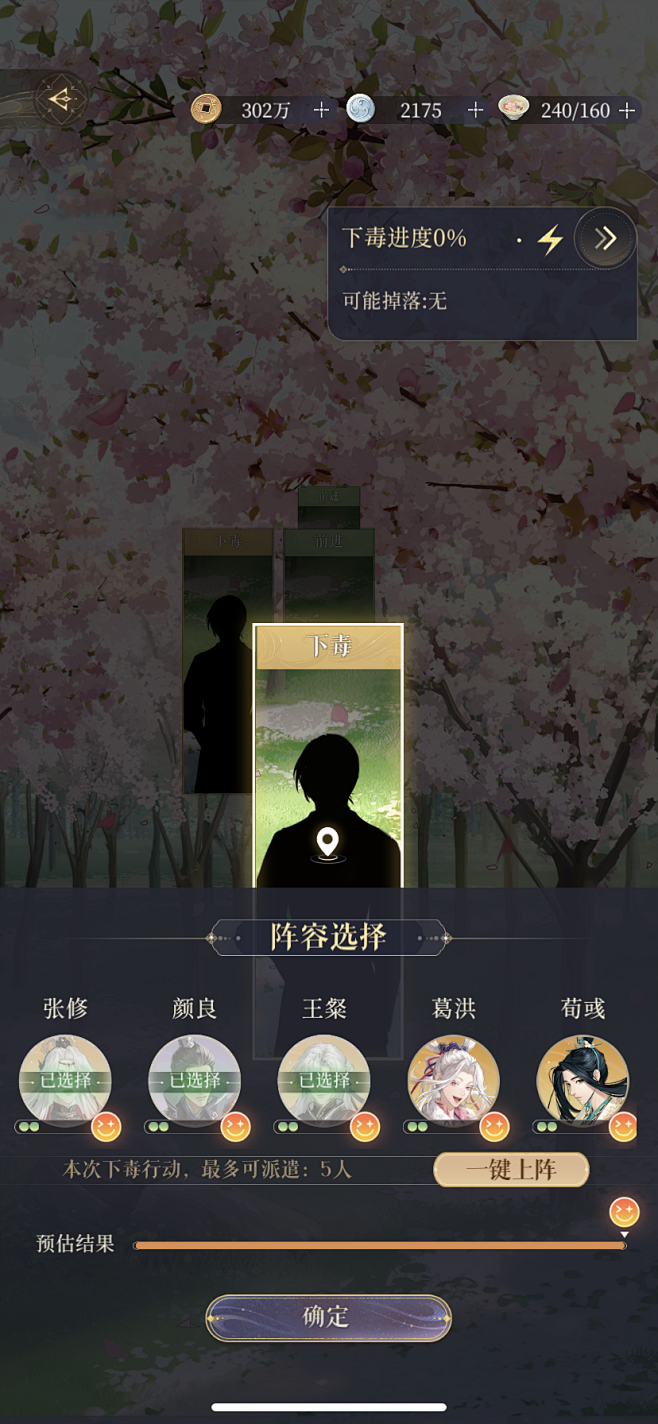This screenshot has width=658, height=1424.
Task: Select the highlighted 下毒 card
Action: (x=328, y=756)
